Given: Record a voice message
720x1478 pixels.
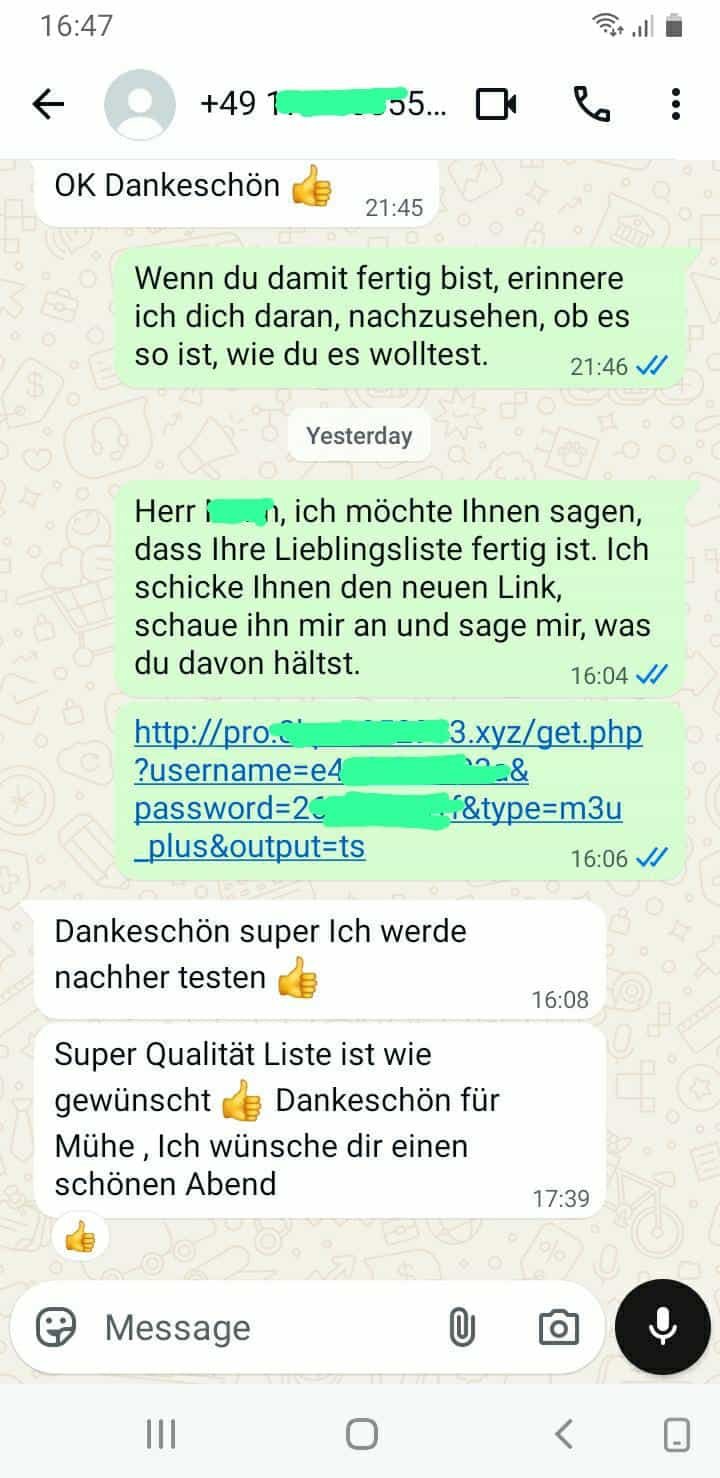Looking at the screenshot, I should tap(662, 1327).
